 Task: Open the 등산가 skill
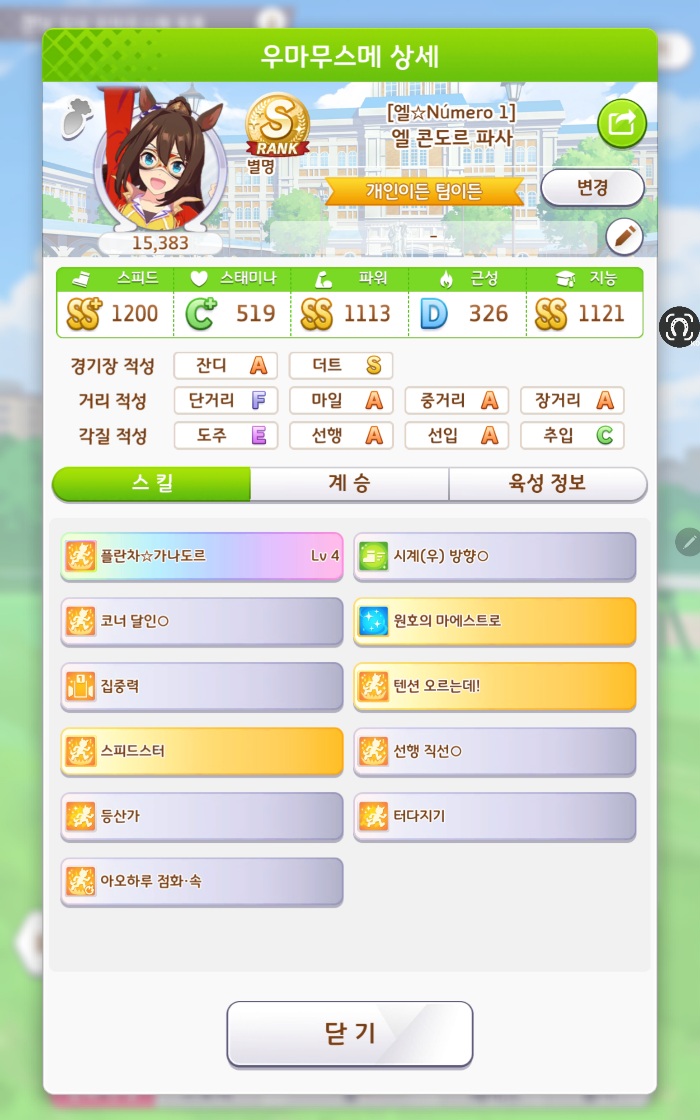point(202,816)
